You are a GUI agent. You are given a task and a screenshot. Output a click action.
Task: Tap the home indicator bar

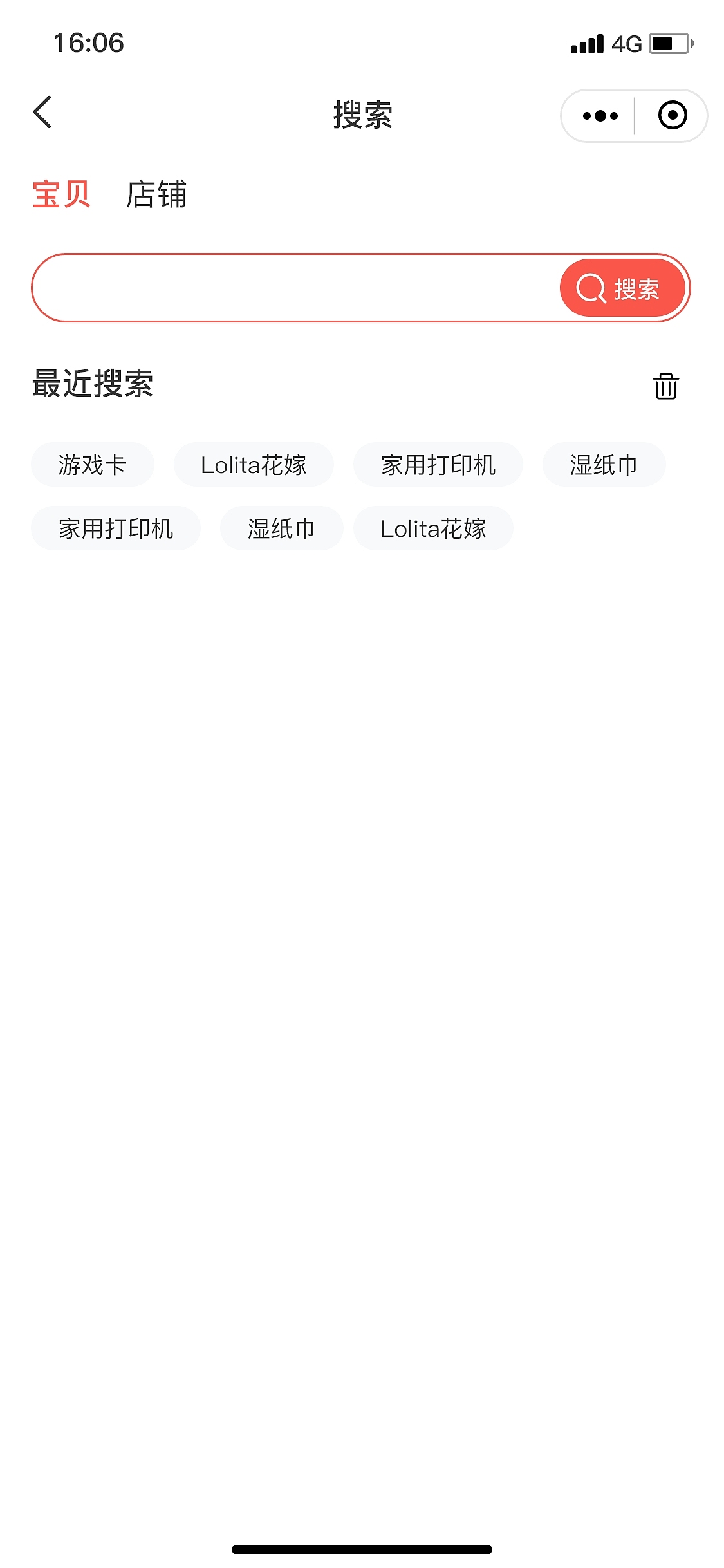point(362,1549)
